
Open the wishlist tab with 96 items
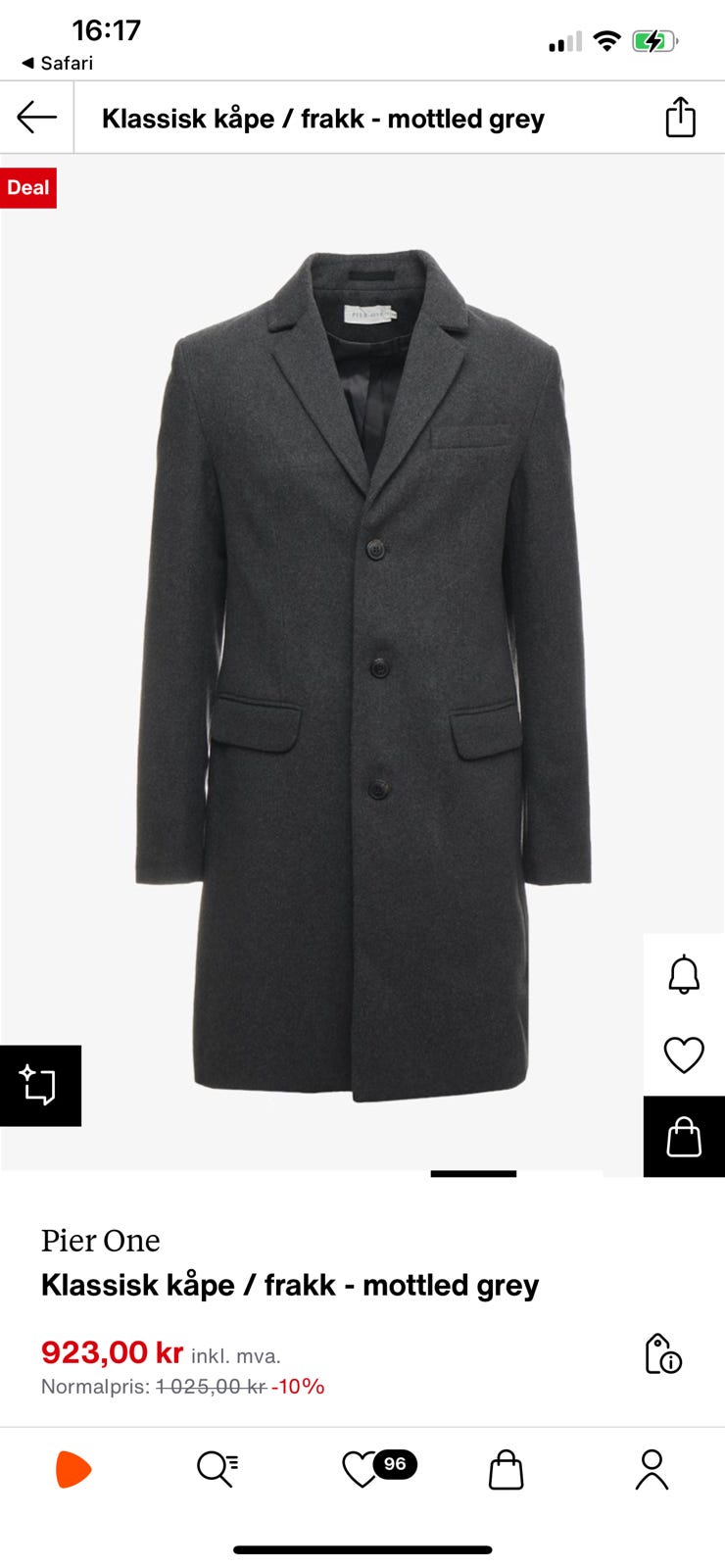362,1470
